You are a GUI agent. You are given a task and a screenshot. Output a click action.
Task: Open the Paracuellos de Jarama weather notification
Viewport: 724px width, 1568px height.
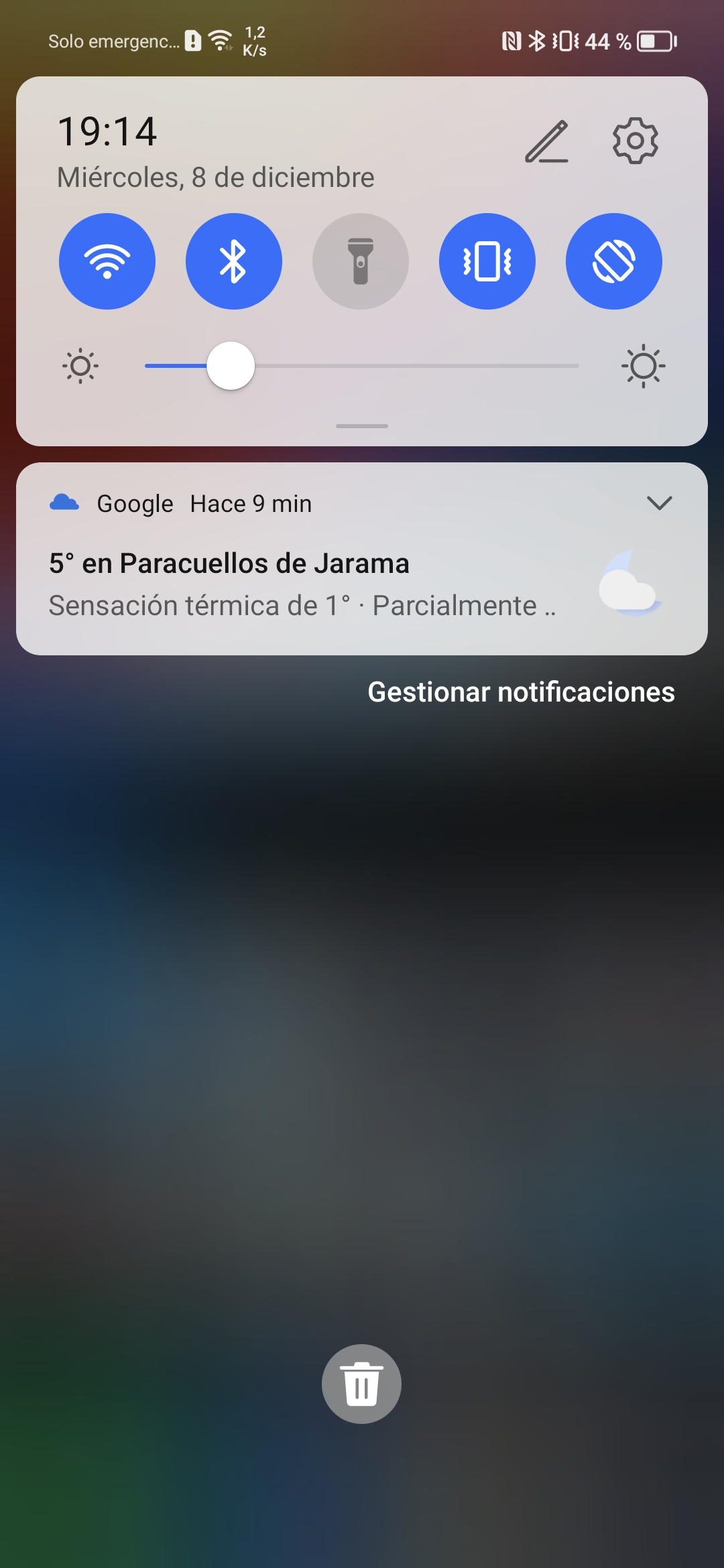pyautogui.click(x=362, y=559)
